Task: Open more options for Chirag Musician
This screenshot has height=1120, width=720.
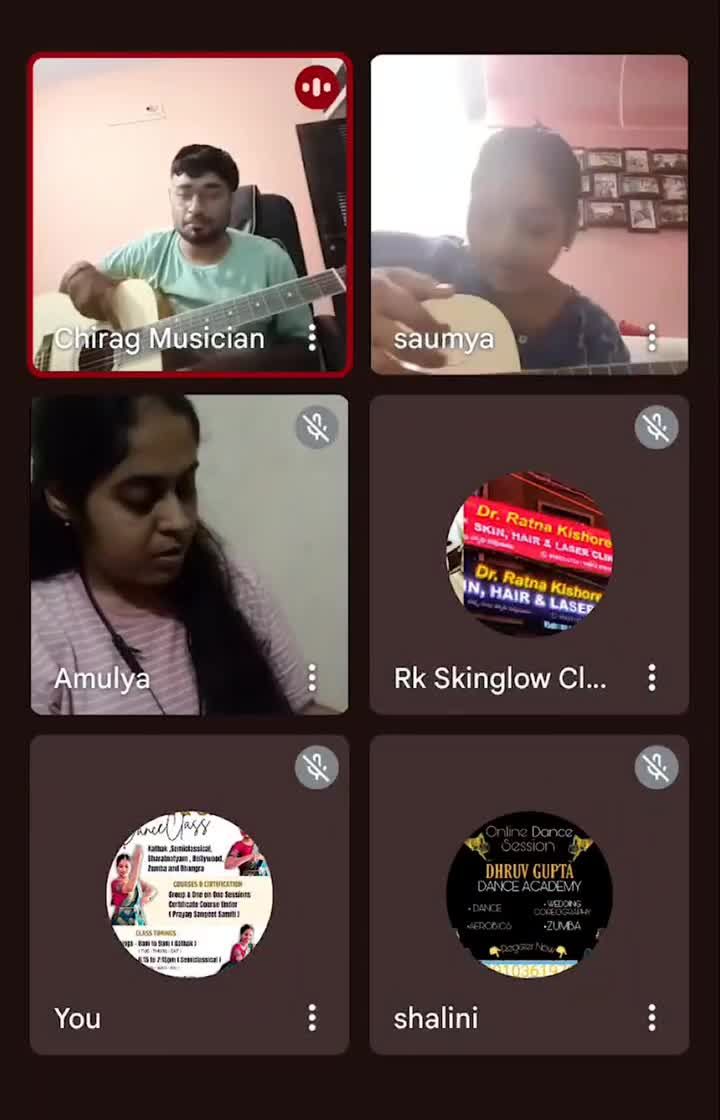Action: 312,338
